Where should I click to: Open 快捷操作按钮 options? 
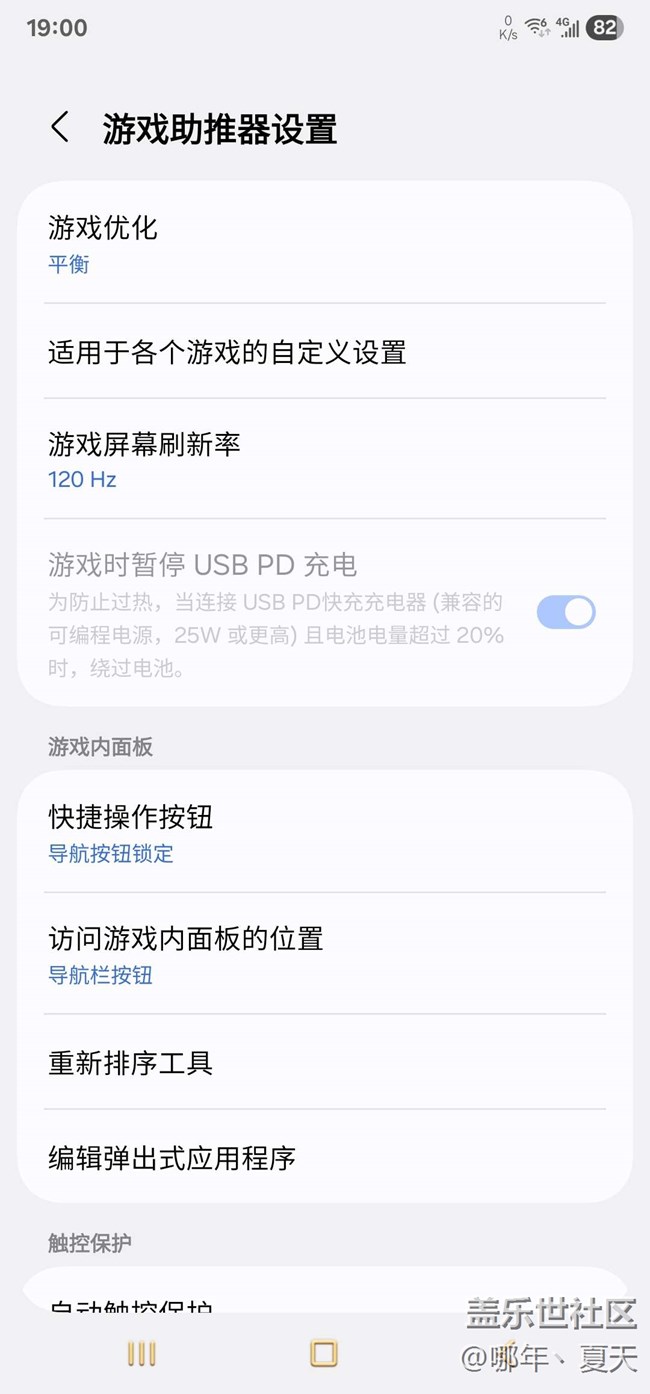(324, 832)
